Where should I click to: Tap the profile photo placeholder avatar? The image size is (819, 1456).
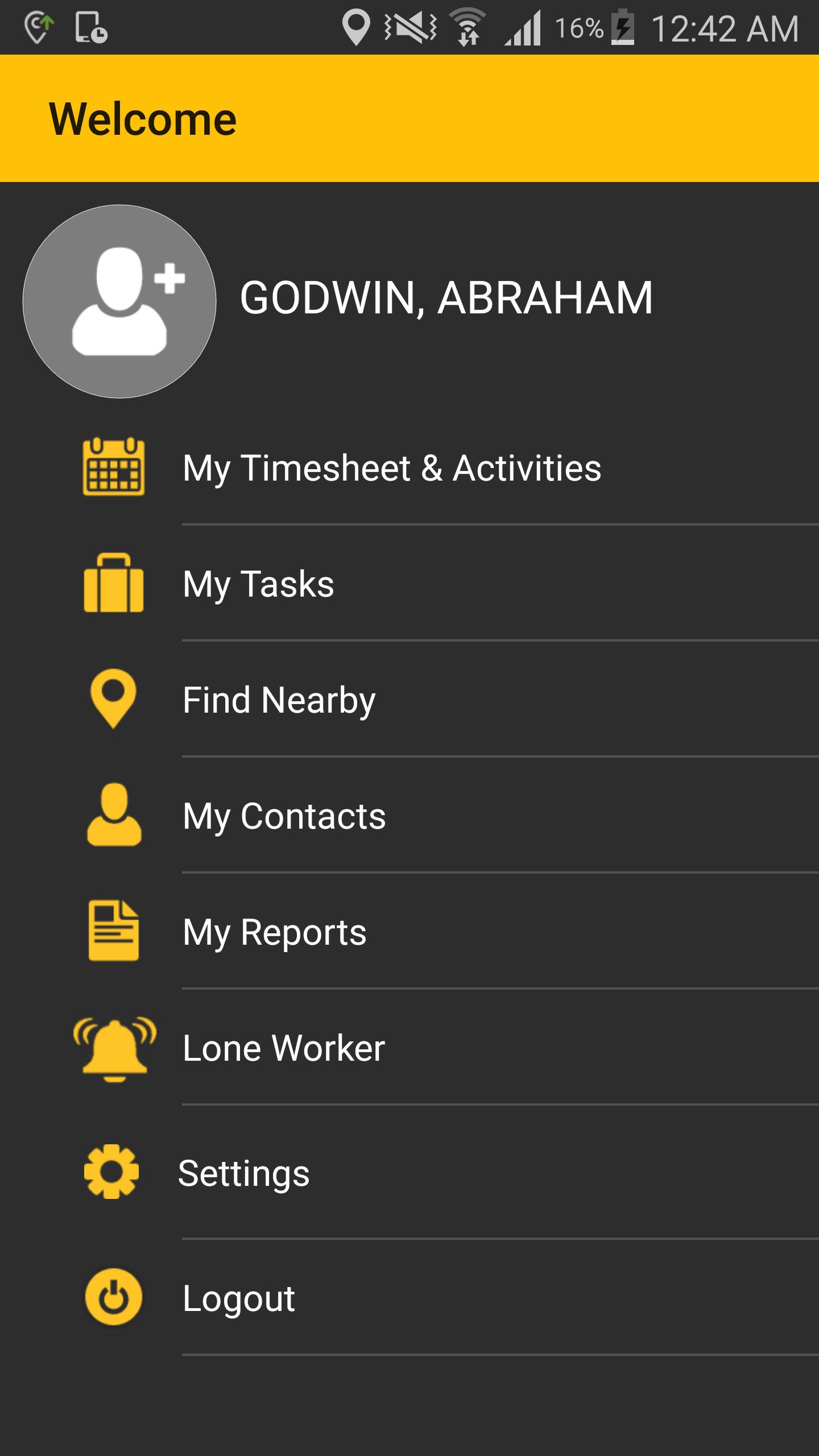click(x=119, y=301)
